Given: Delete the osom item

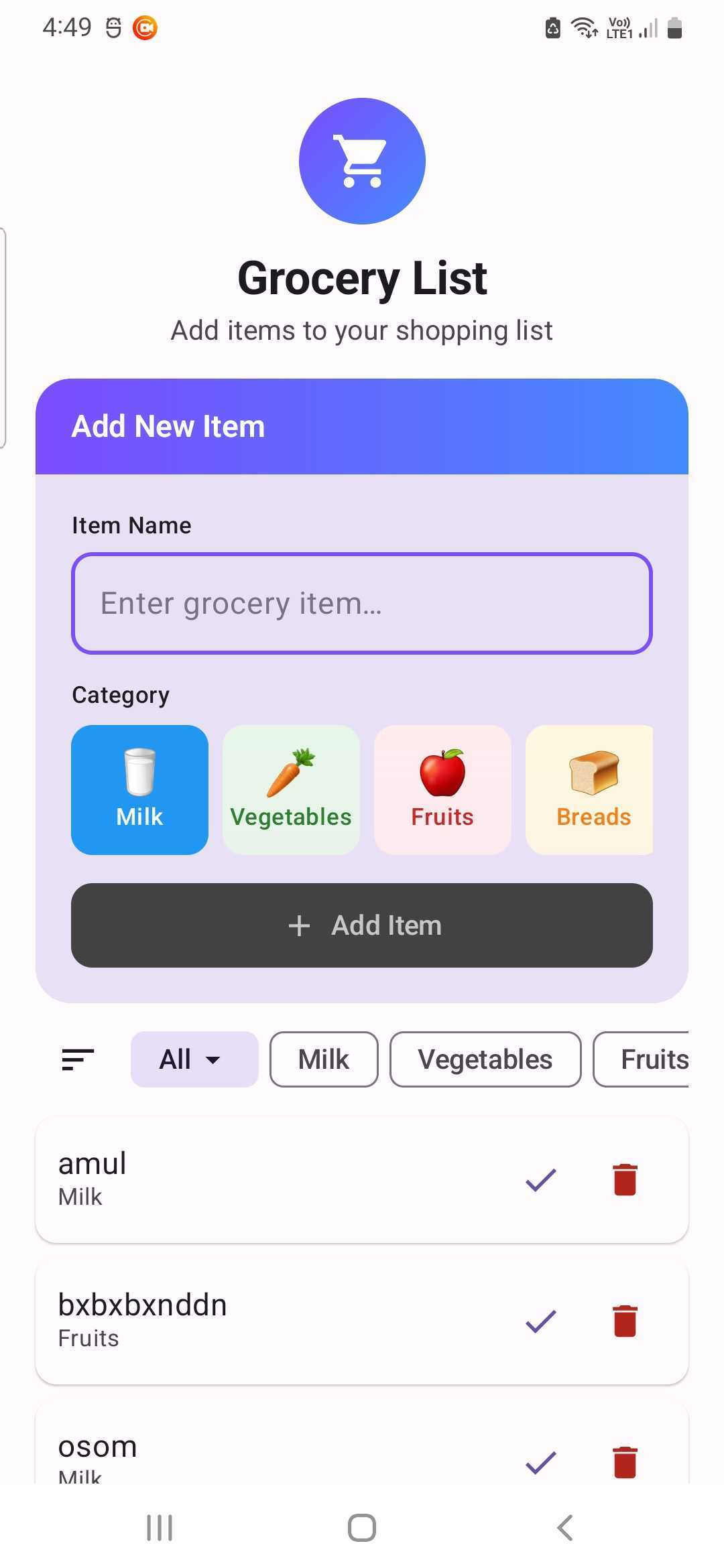Looking at the screenshot, I should (x=625, y=1462).
